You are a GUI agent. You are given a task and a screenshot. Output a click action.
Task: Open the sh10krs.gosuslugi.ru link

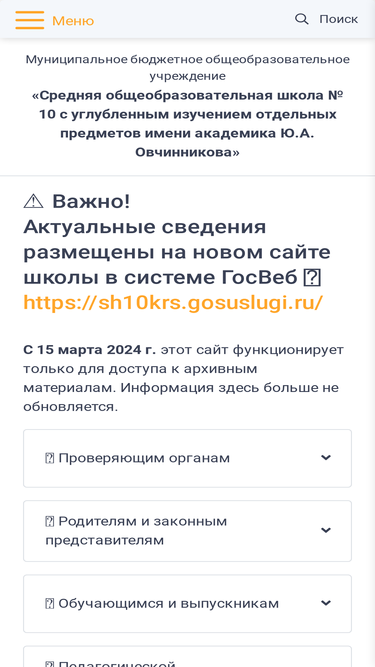(173, 302)
